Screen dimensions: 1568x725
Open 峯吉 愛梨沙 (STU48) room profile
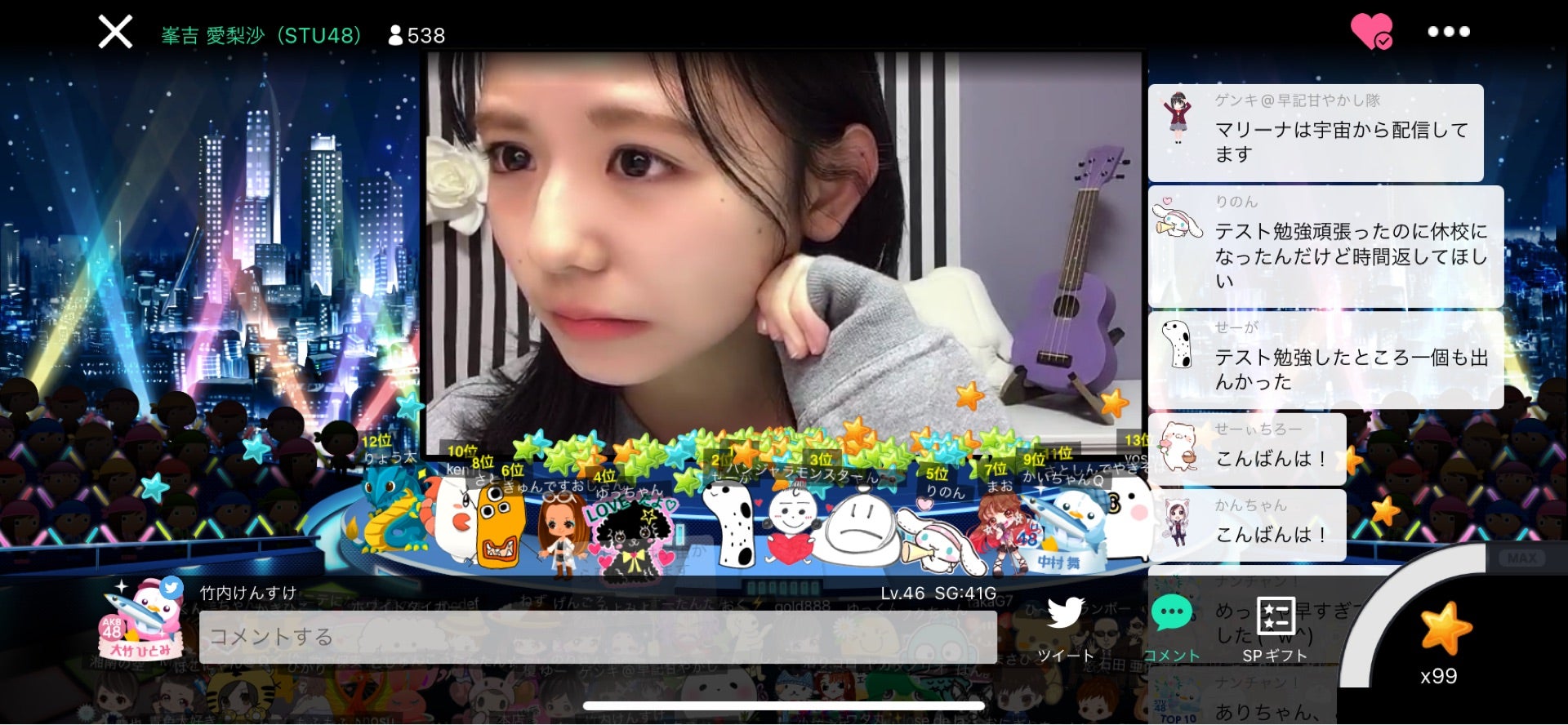(261, 36)
